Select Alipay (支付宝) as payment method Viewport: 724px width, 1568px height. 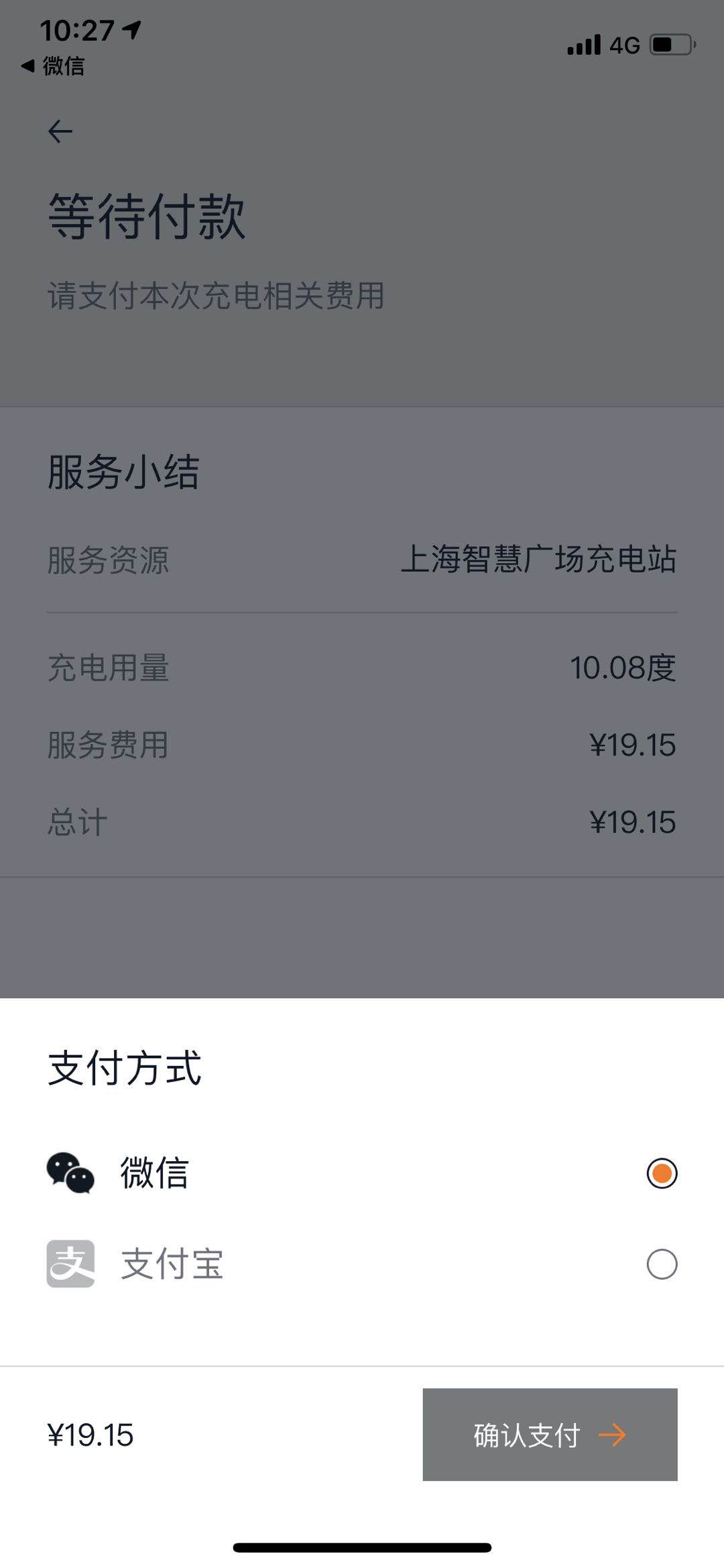click(362, 1264)
